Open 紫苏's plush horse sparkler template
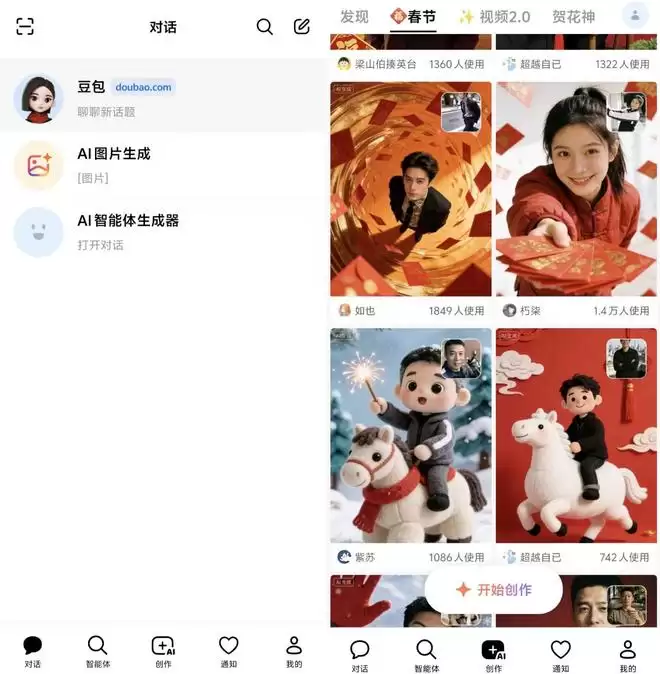Image resolution: width=660 pixels, height=674 pixels. (410, 435)
